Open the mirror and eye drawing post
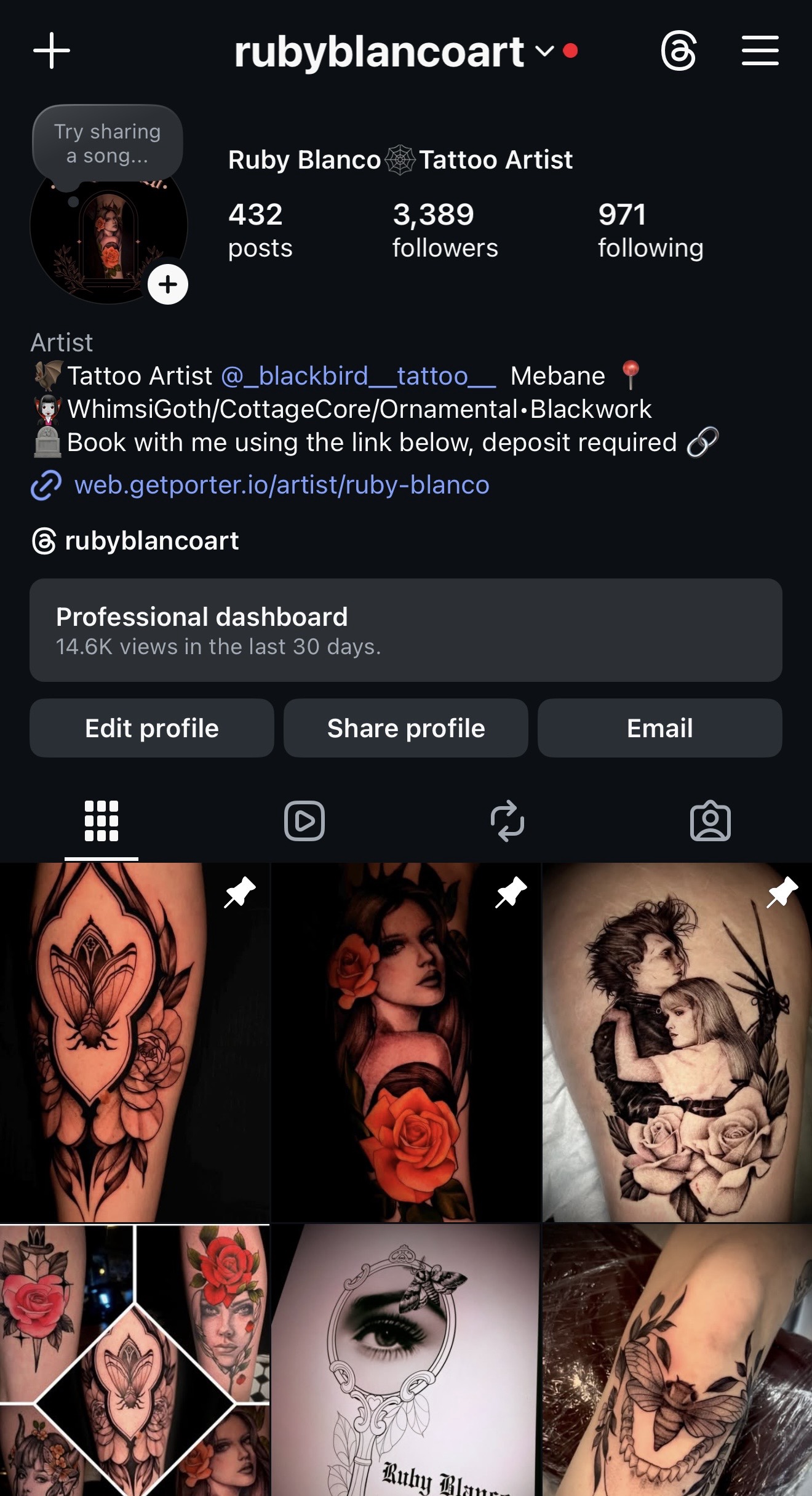Screen dimensions: 812x1496 point(405,1360)
